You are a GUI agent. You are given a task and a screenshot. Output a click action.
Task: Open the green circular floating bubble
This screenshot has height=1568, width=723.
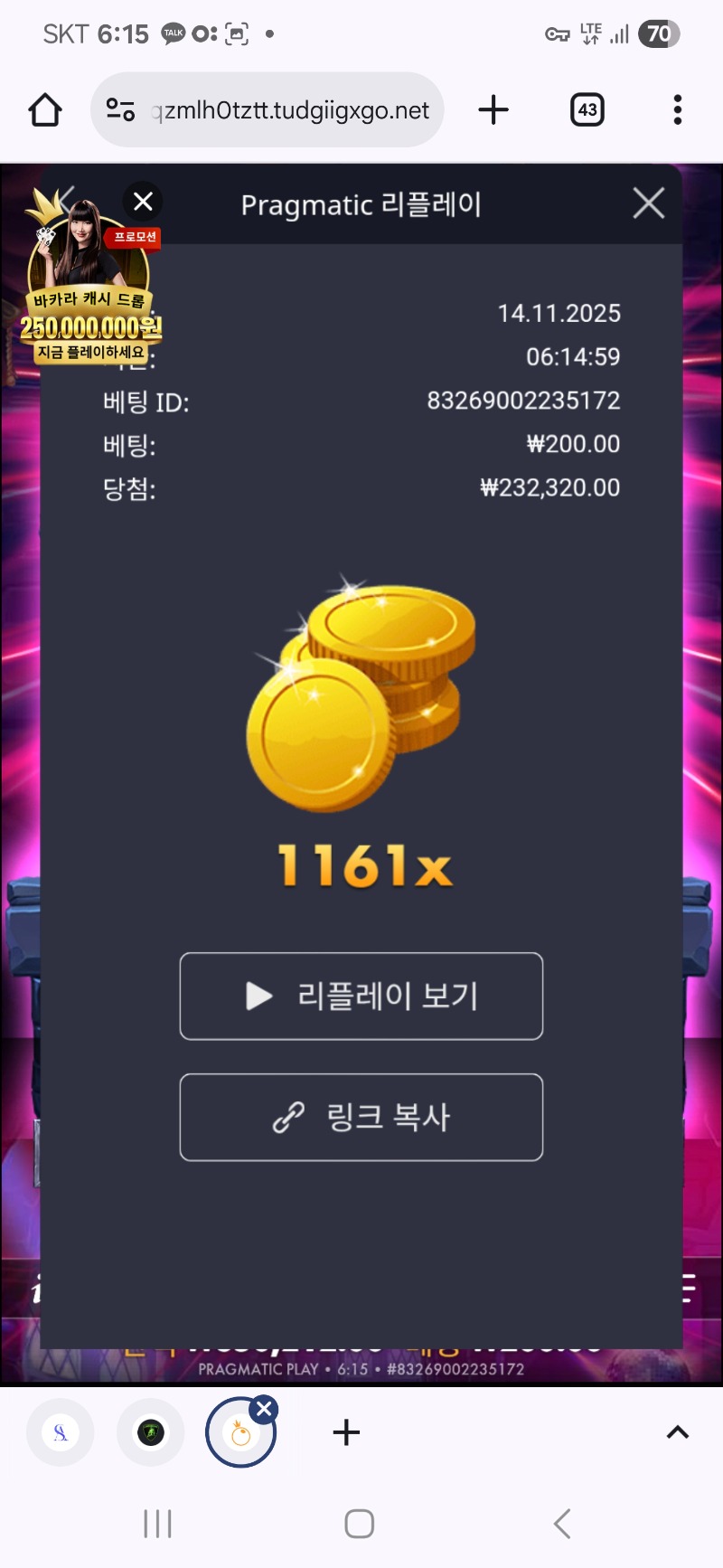pos(151,1431)
